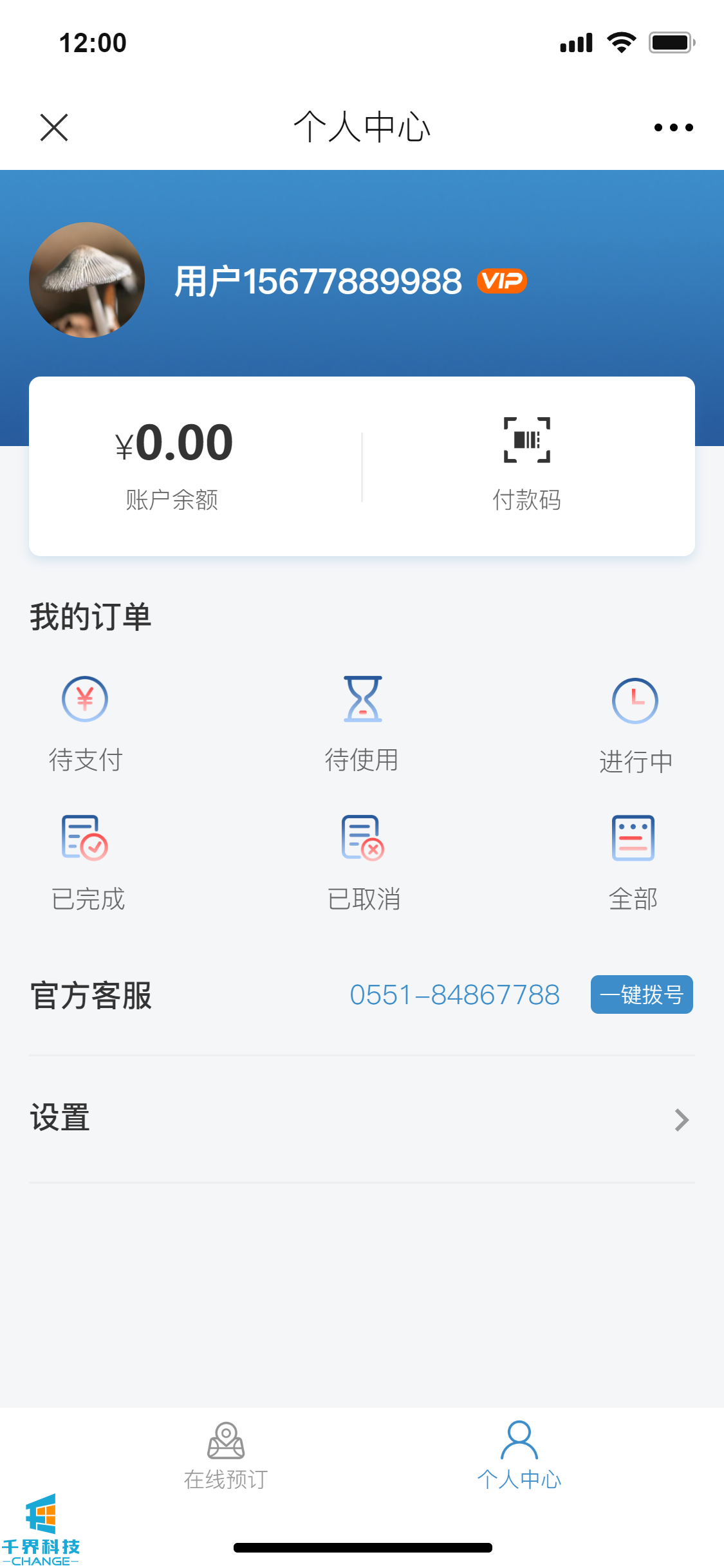View 账户余额 account balance

tap(174, 463)
